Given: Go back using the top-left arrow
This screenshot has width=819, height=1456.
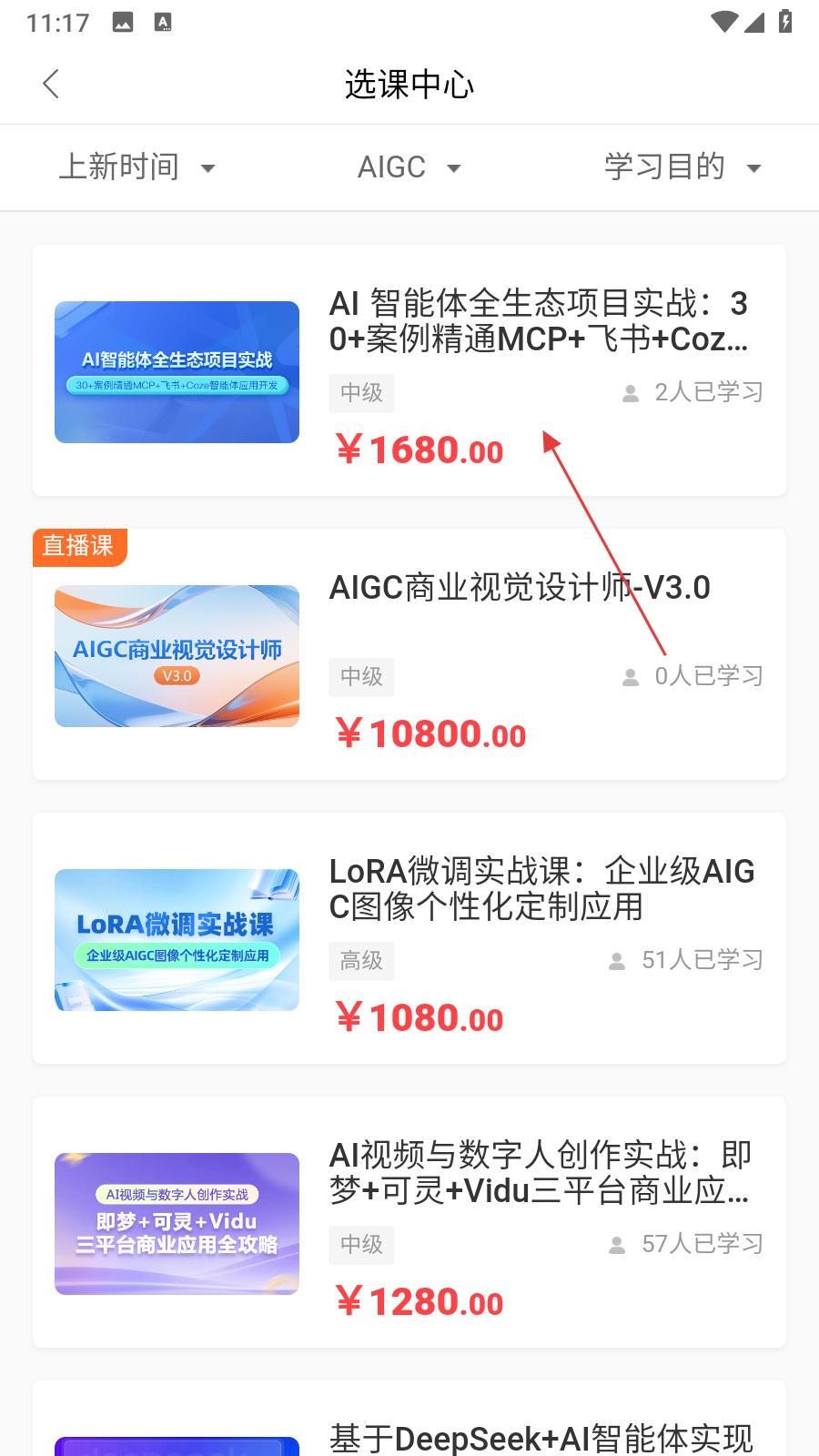Looking at the screenshot, I should tap(51, 84).
